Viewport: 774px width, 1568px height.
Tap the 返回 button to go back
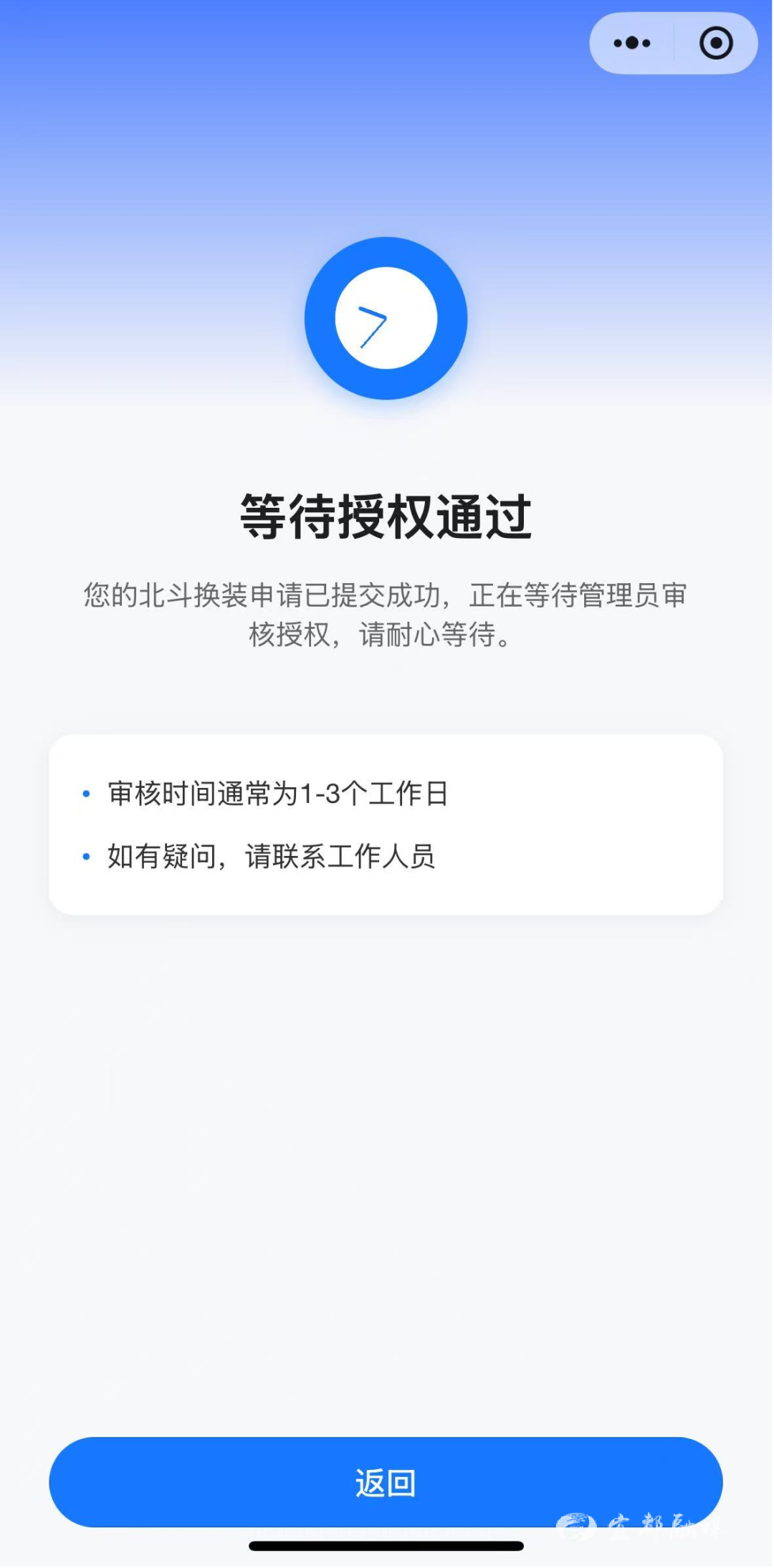pyautogui.click(x=386, y=1482)
